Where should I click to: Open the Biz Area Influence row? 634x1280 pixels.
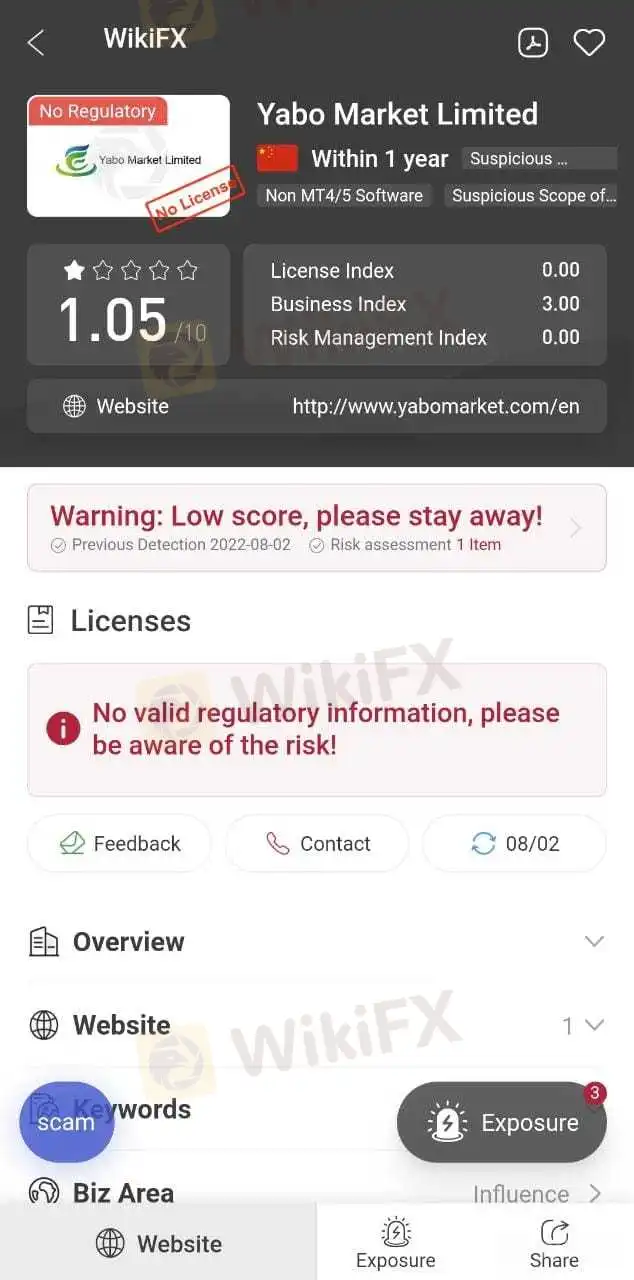[x=536, y=1193]
